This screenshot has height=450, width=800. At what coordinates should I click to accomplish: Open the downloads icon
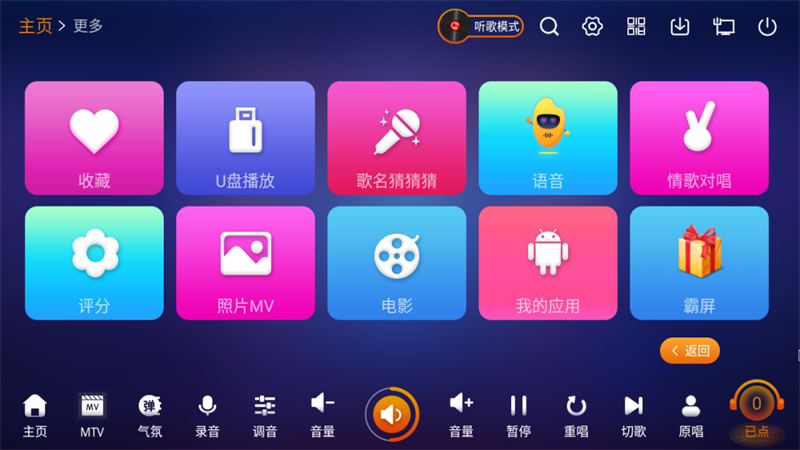[x=680, y=27]
